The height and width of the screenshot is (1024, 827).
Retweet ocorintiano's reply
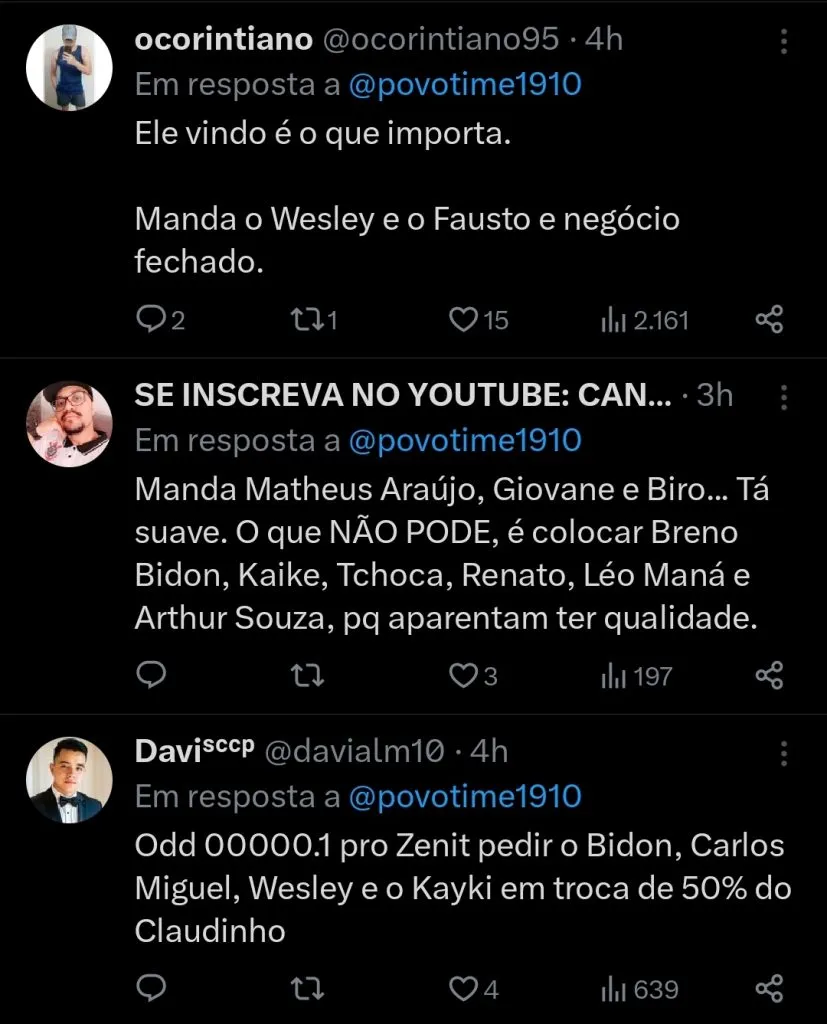[x=307, y=319]
